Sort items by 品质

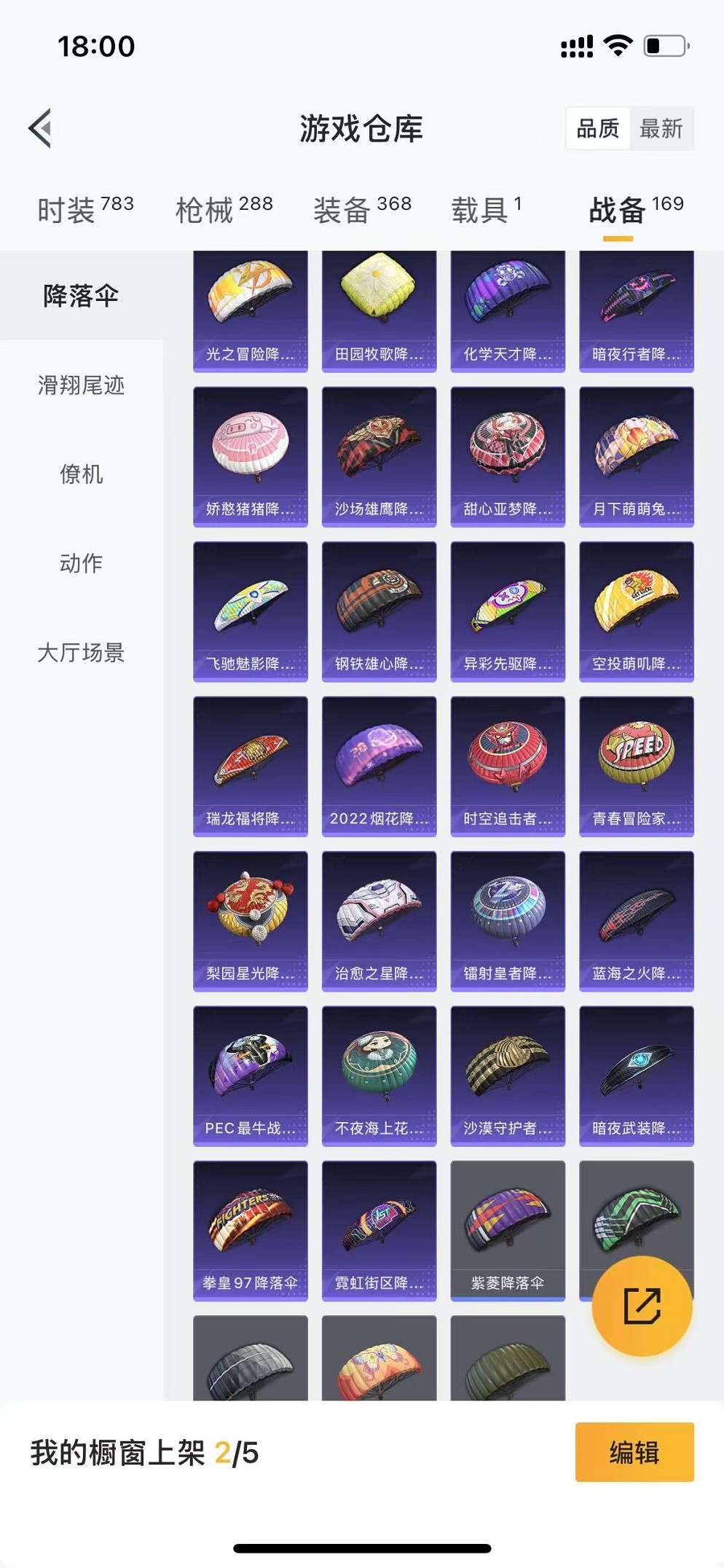point(597,129)
